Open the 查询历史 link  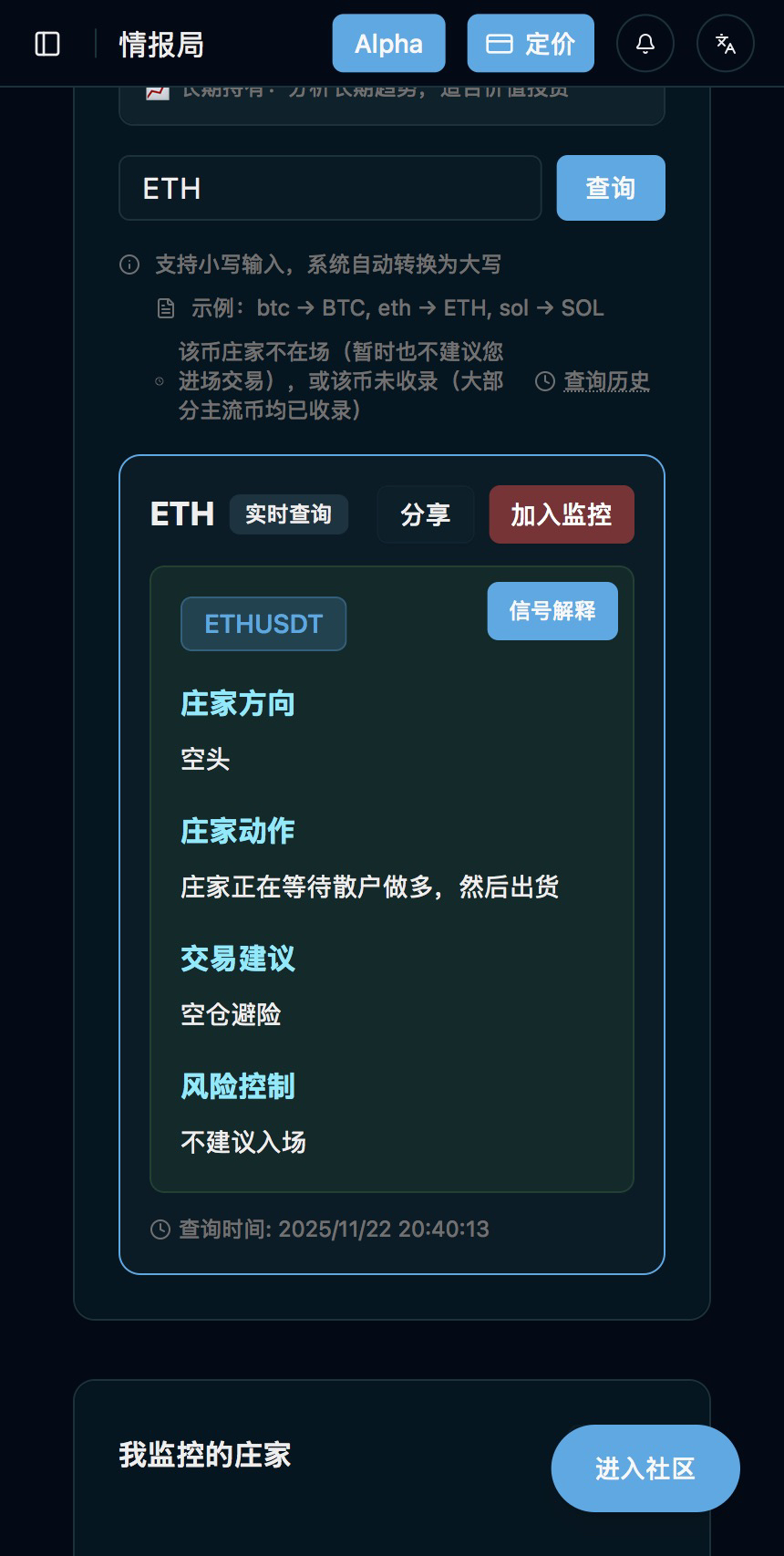(605, 381)
